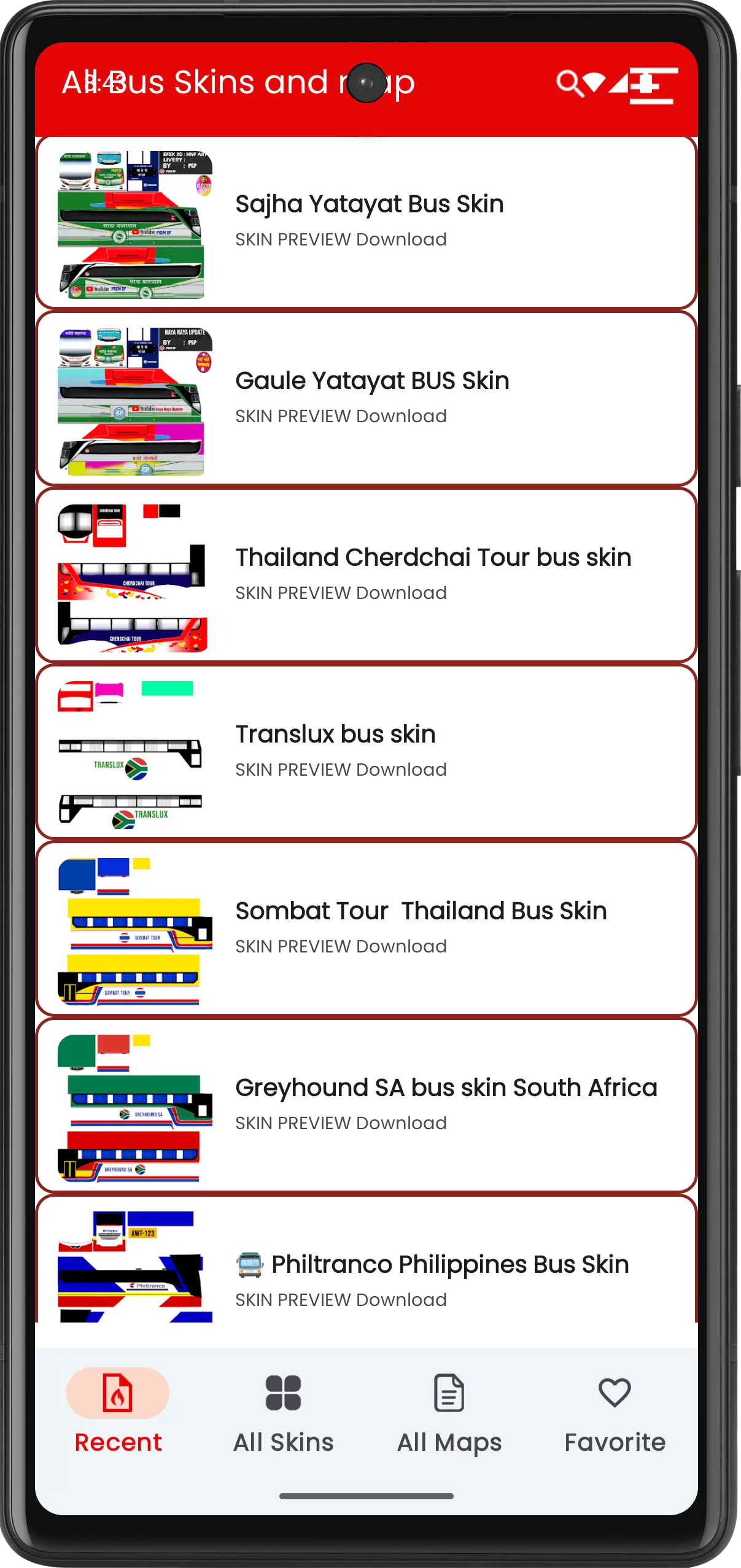Choose the Sombat Tour Thailand Bus Skin
This screenshot has height=1568, width=741.
click(367, 929)
